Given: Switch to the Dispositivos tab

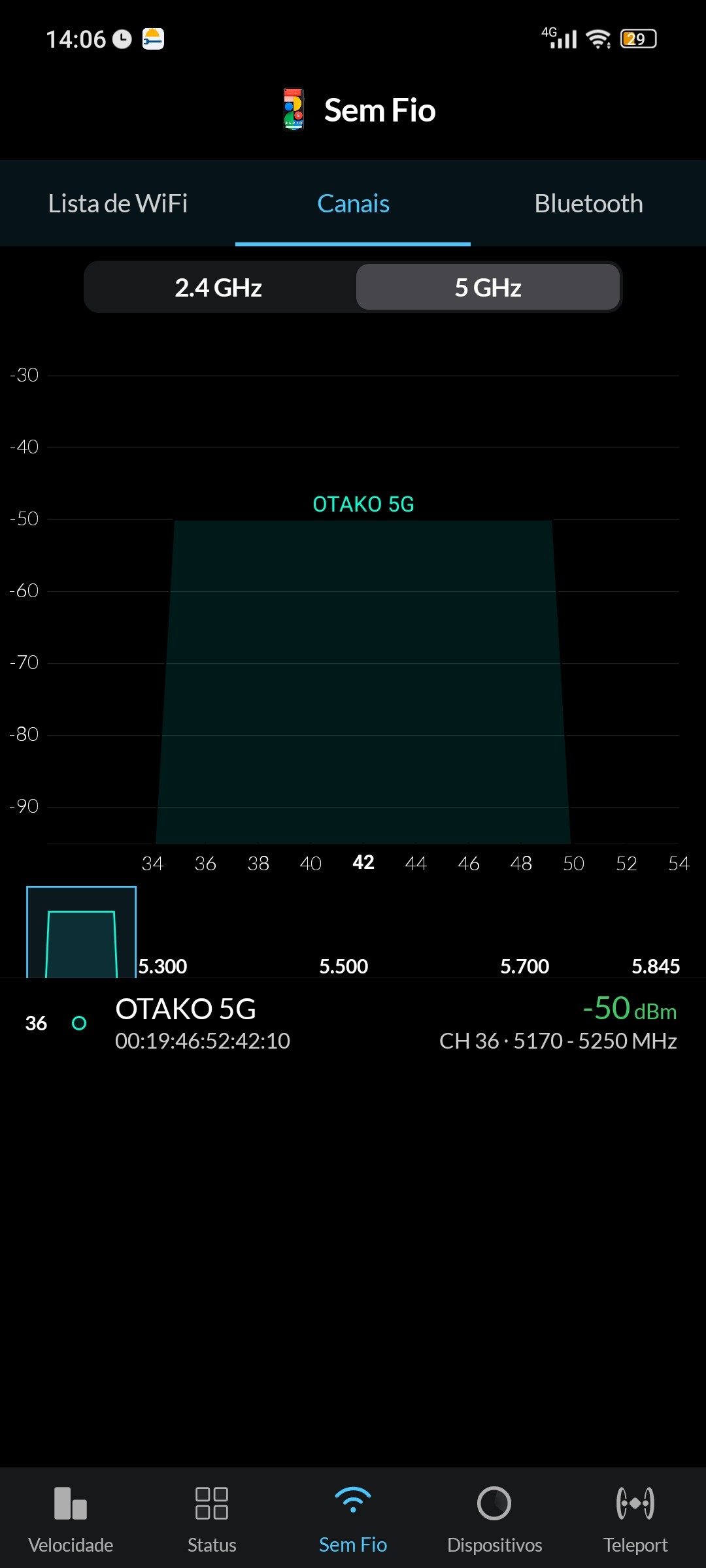Looking at the screenshot, I should click(x=494, y=1517).
